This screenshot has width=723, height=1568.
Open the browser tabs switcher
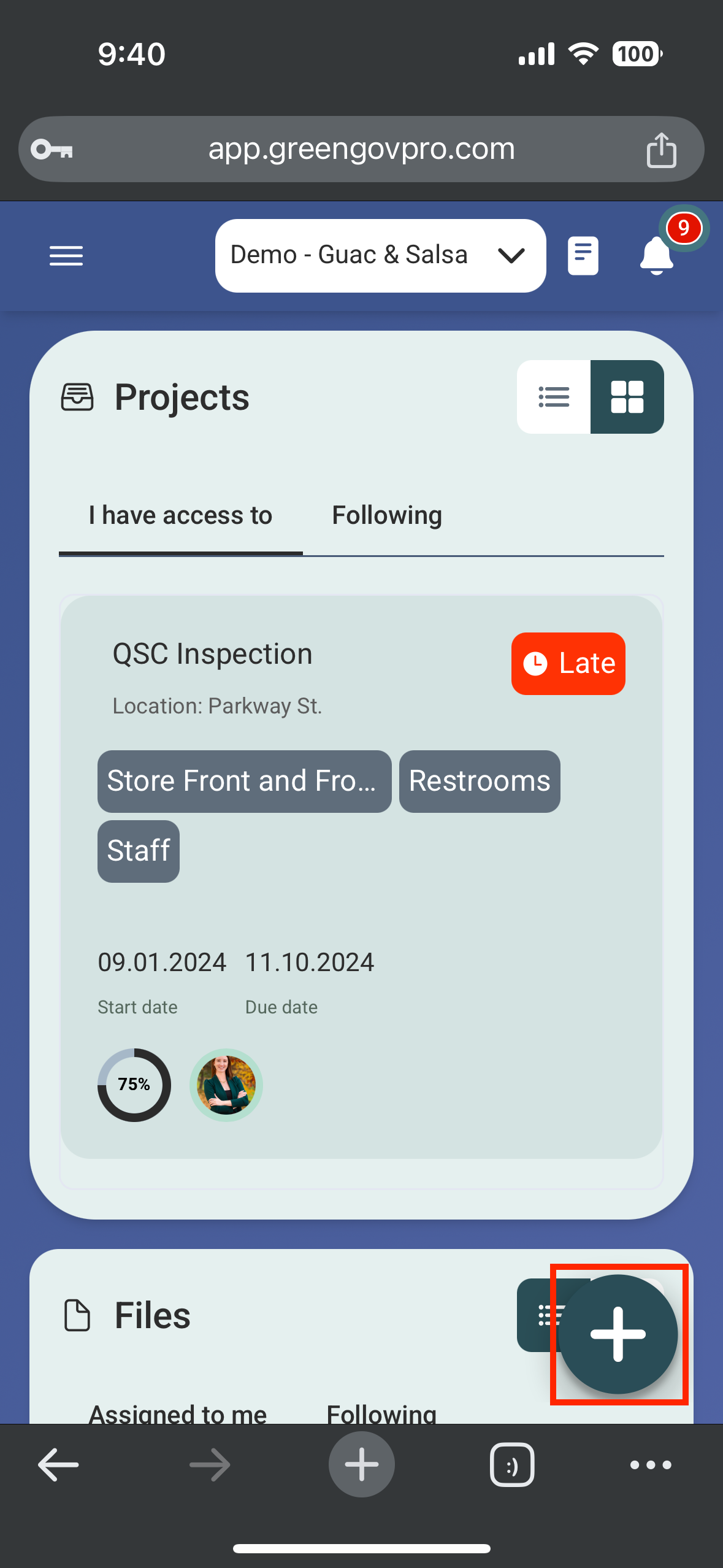coord(511,1465)
